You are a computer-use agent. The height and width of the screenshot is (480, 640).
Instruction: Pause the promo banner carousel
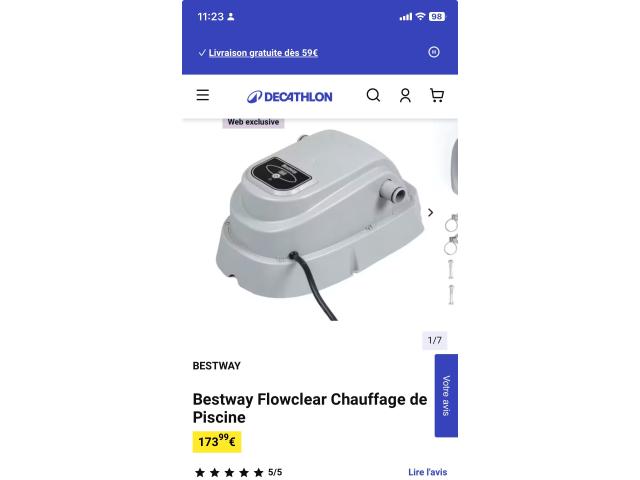click(434, 52)
